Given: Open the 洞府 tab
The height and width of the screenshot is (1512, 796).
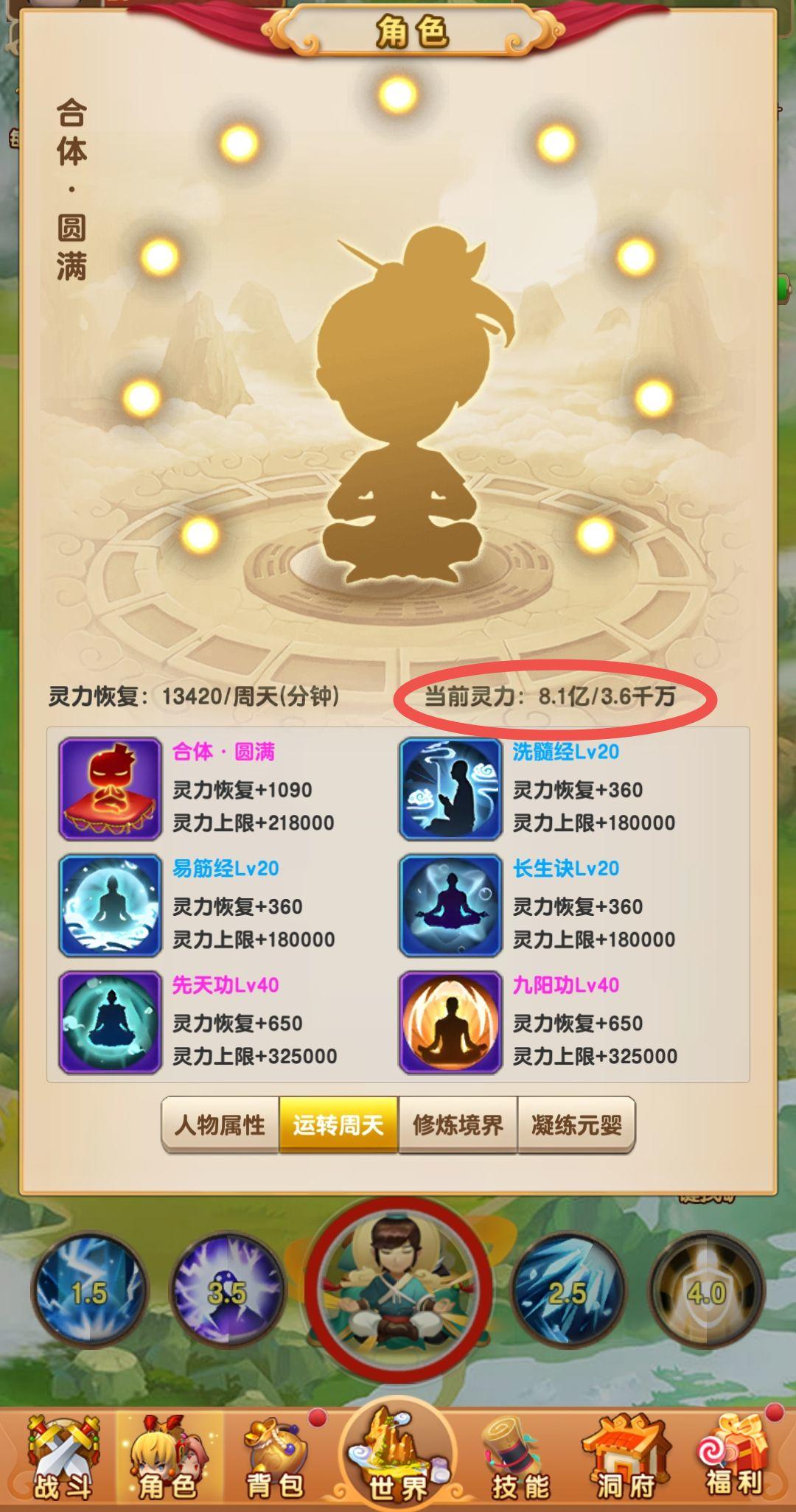Looking at the screenshot, I should coord(626,1459).
